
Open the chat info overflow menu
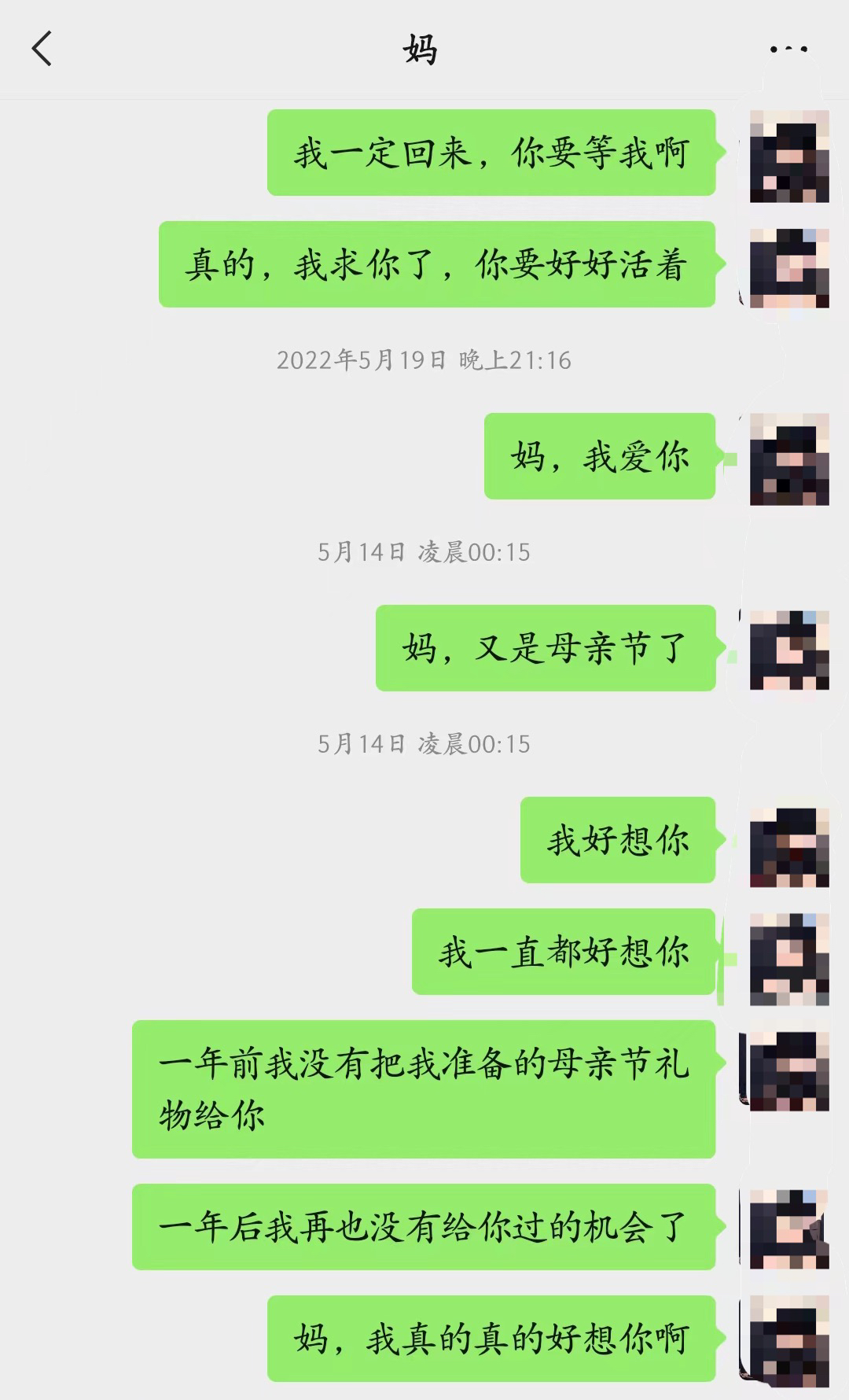[788, 50]
